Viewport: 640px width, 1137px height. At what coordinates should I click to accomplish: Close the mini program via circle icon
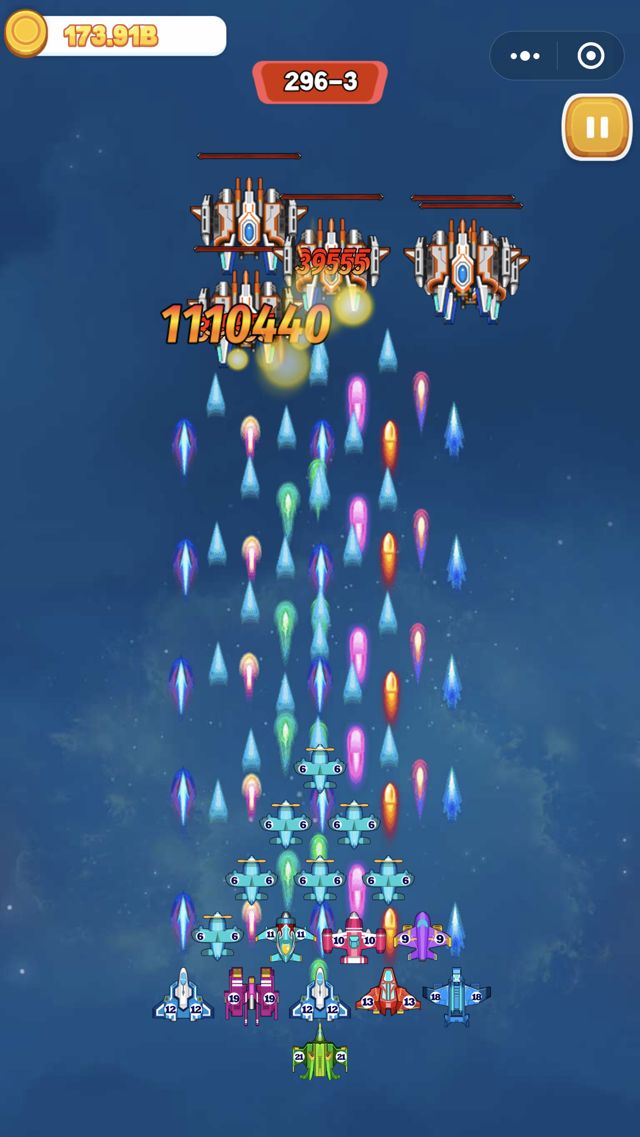pos(591,56)
